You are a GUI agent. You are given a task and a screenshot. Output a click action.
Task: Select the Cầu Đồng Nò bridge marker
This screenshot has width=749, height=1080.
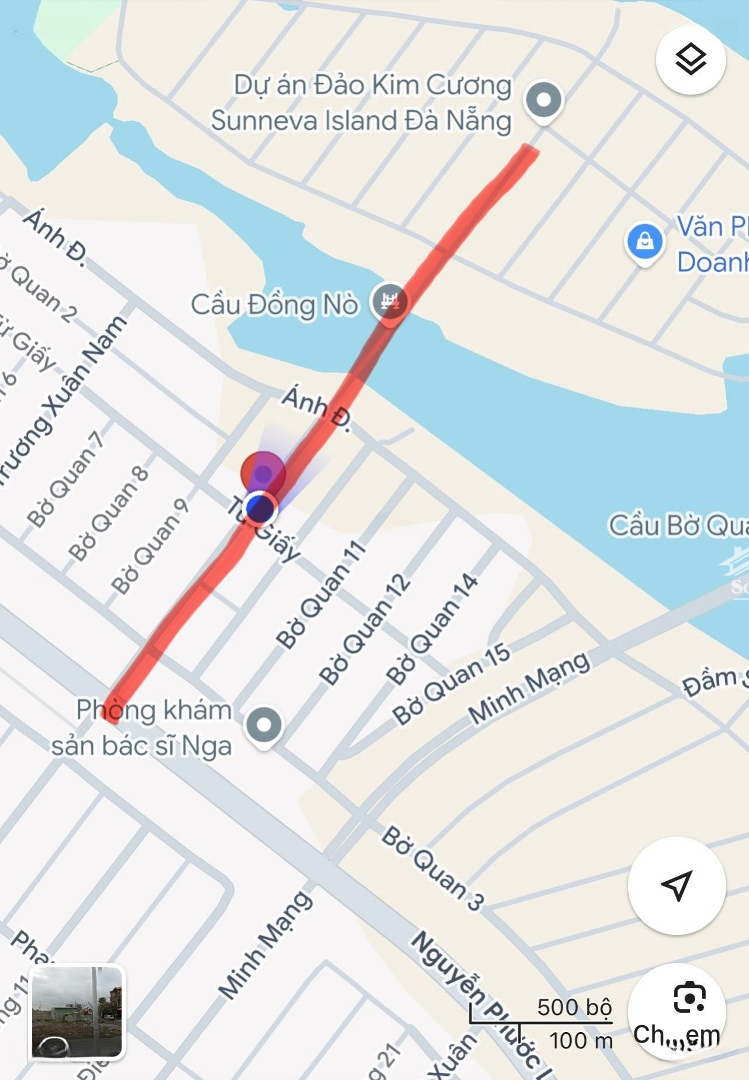389,299
